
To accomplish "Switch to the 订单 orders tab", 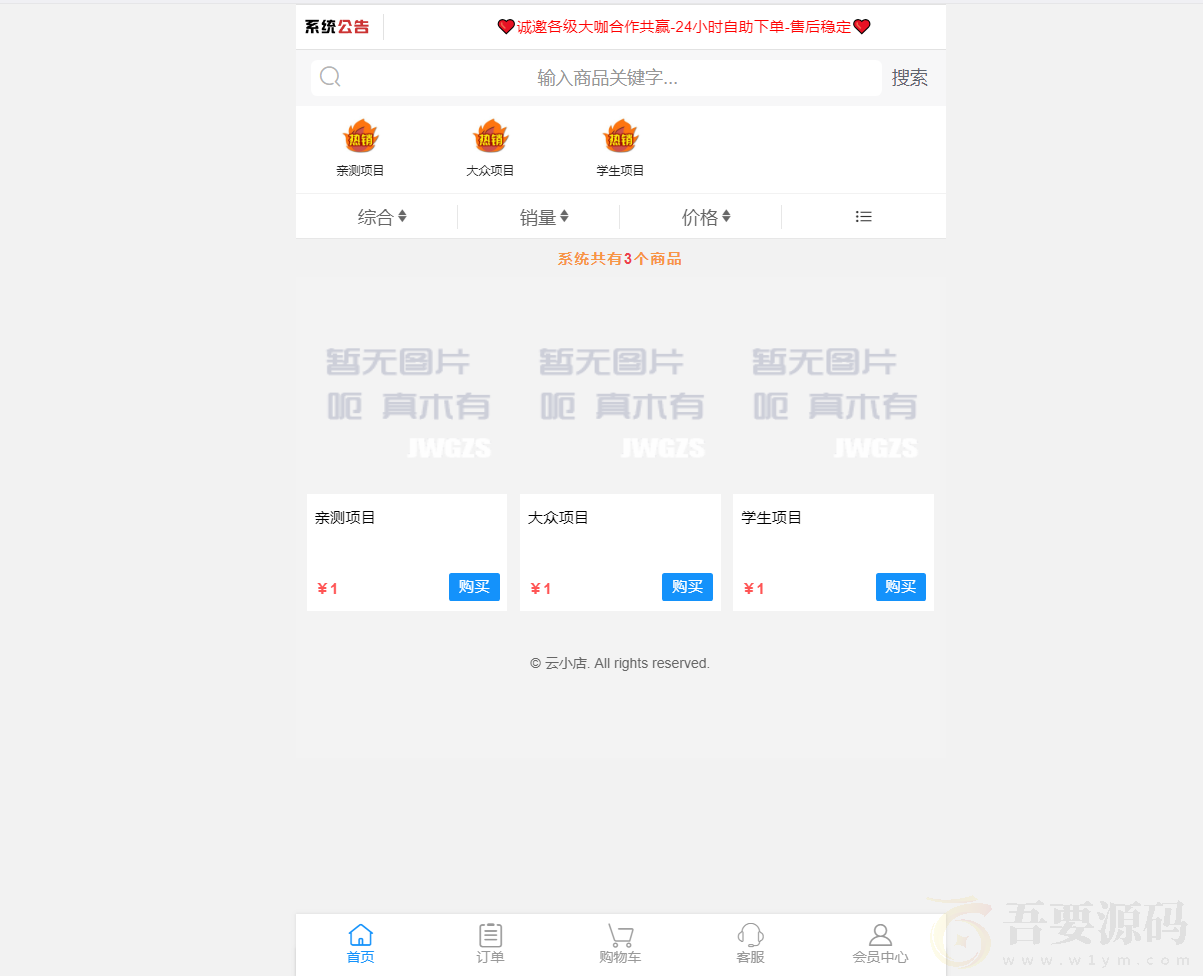I will click(490, 944).
